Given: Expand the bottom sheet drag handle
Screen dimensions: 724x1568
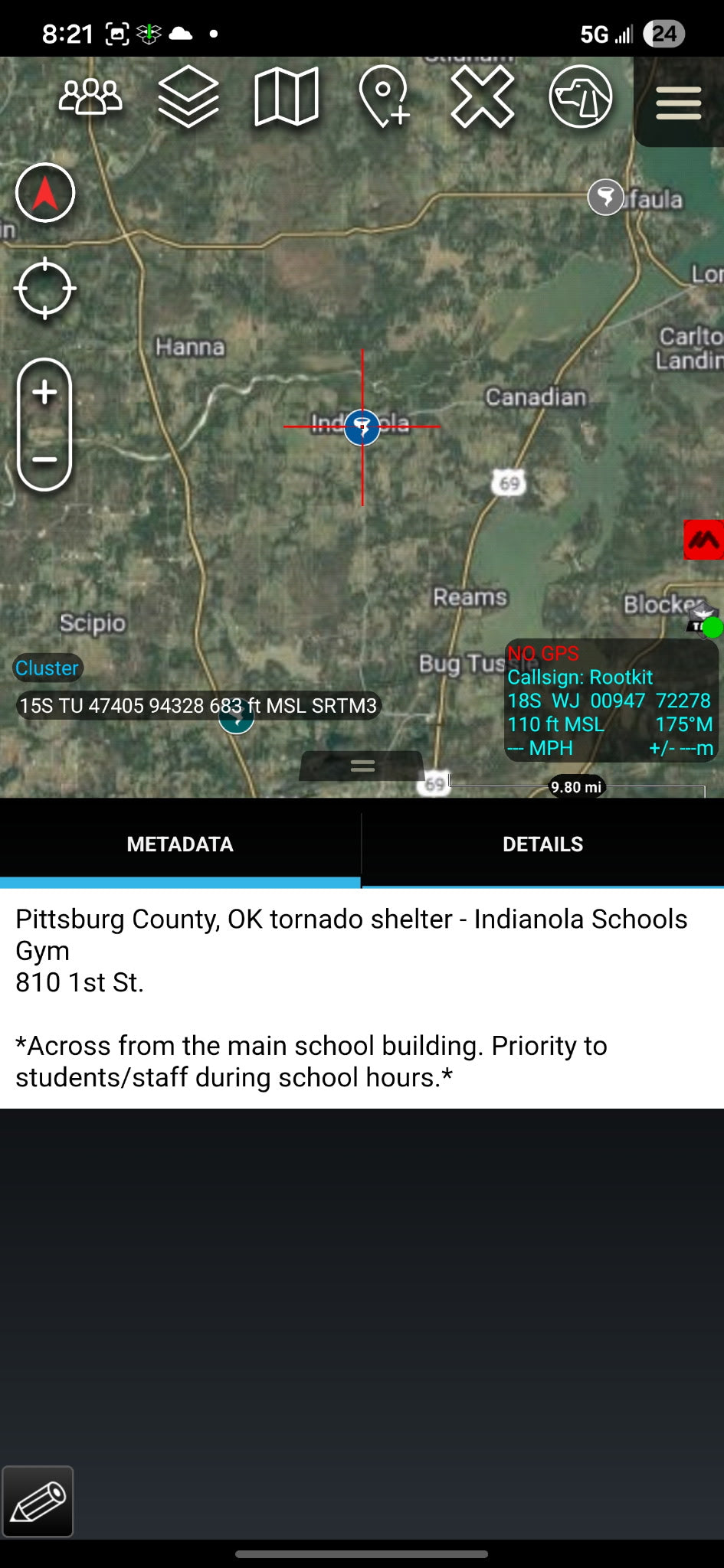Looking at the screenshot, I should click(362, 765).
